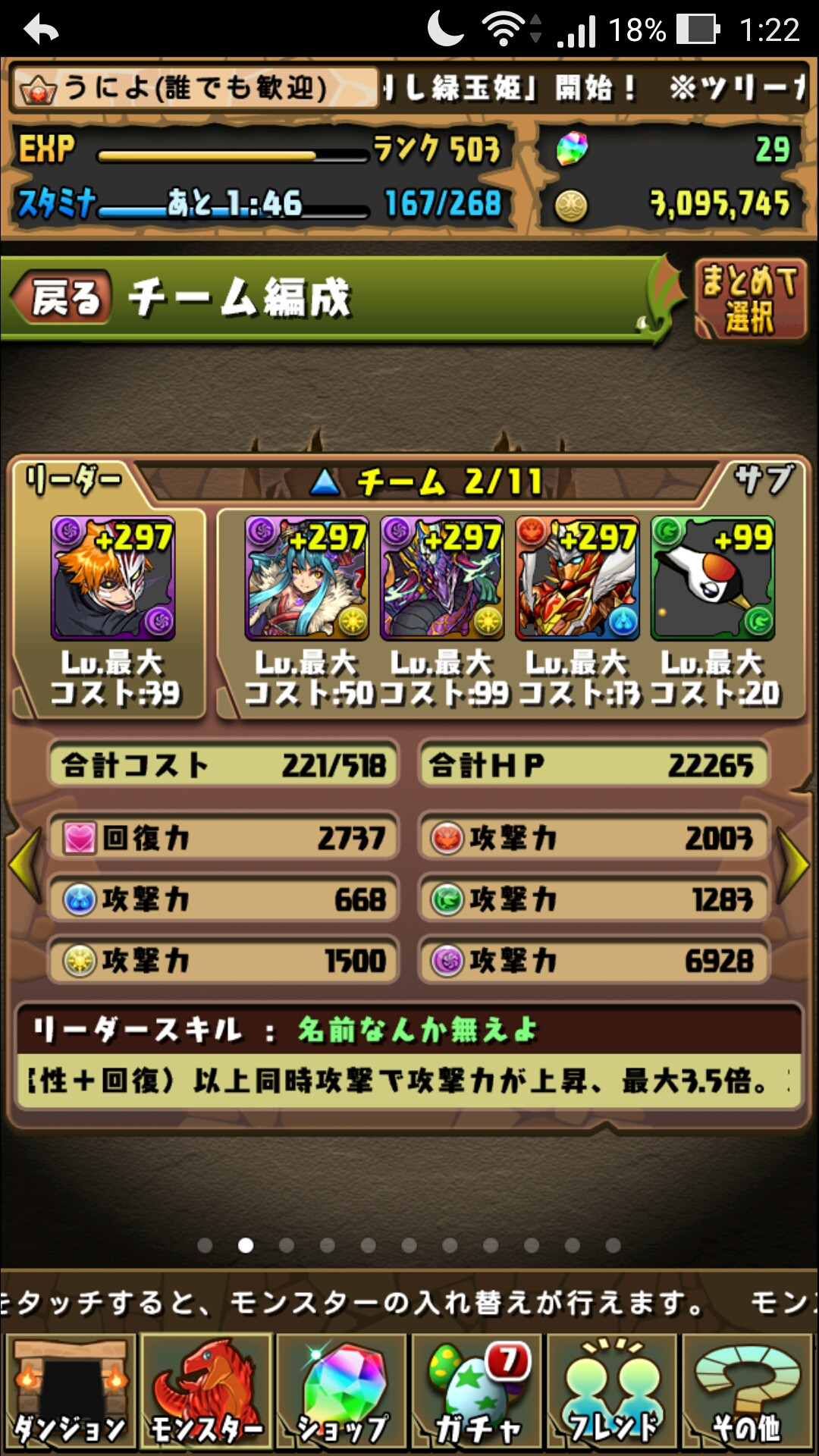Go to the next team with the right arrow
Image resolution: width=819 pixels, height=1456 pixels.
point(793,864)
